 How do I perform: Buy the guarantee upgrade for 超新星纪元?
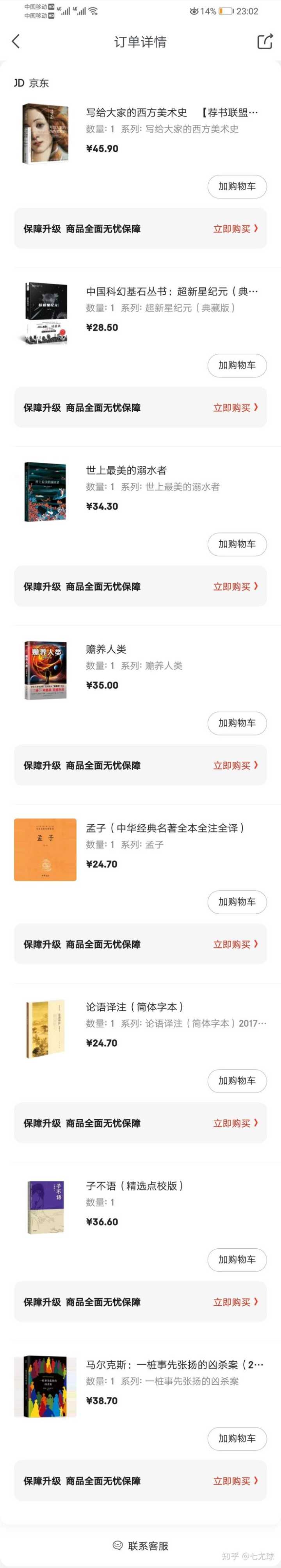[x=235, y=408]
